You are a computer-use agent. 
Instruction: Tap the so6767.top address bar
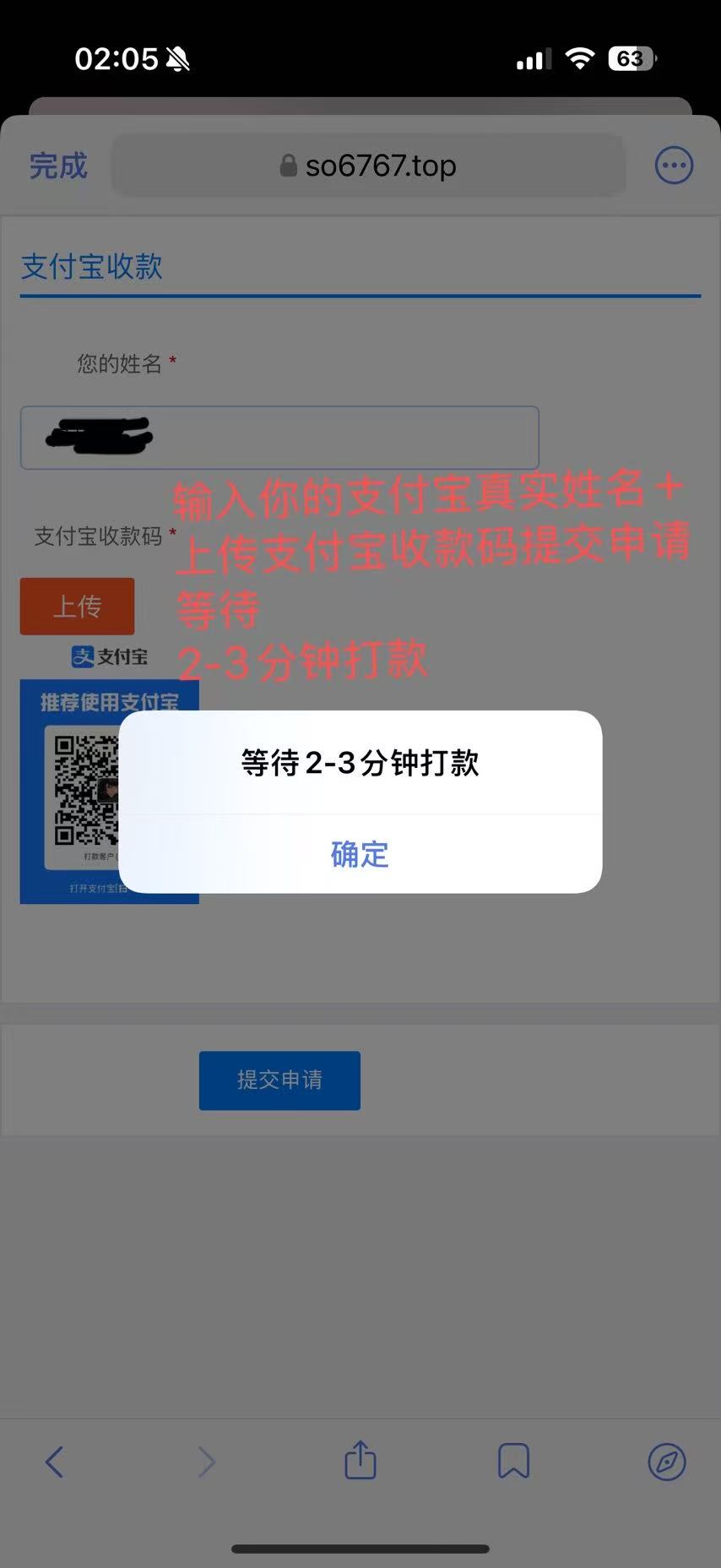pyautogui.click(x=369, y=166)
